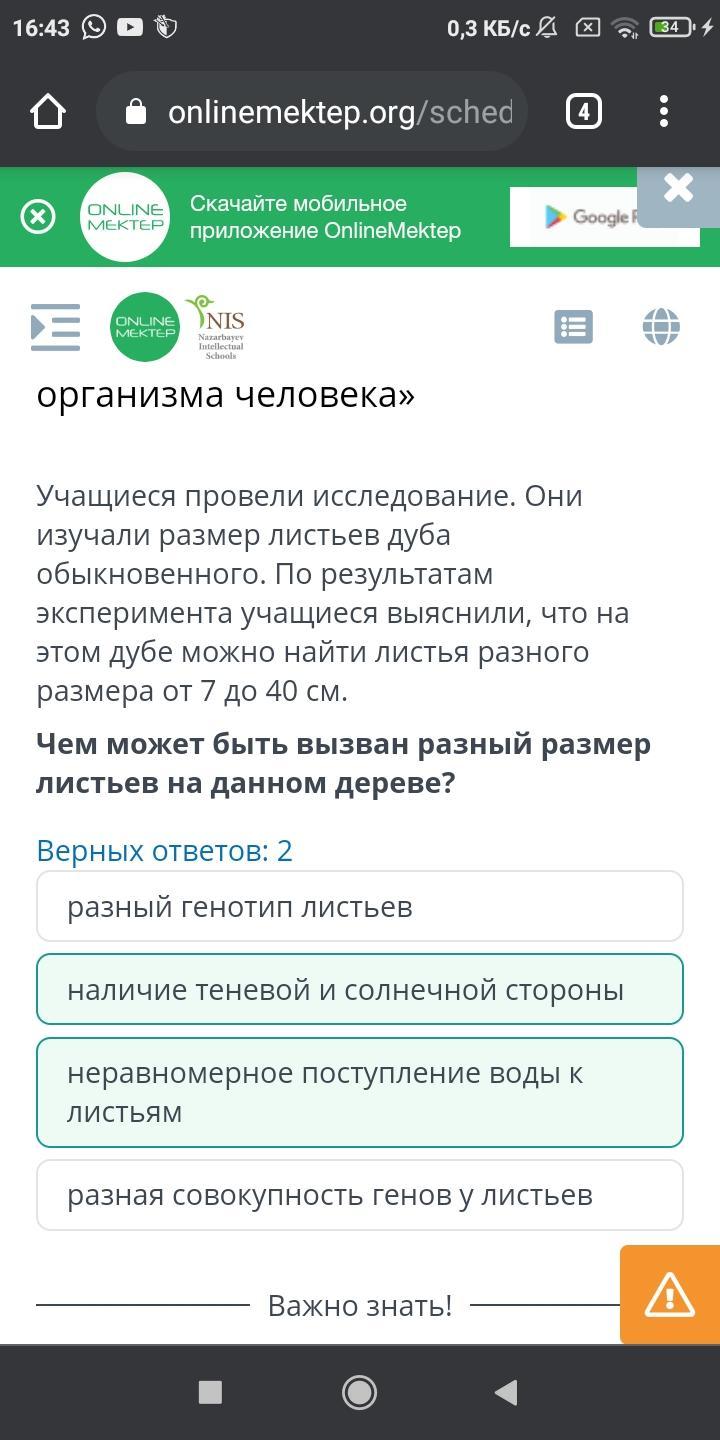Viewport: 720px width, 1440px height.
Task: Close the grey banner overlay
Action: (678, 188)
